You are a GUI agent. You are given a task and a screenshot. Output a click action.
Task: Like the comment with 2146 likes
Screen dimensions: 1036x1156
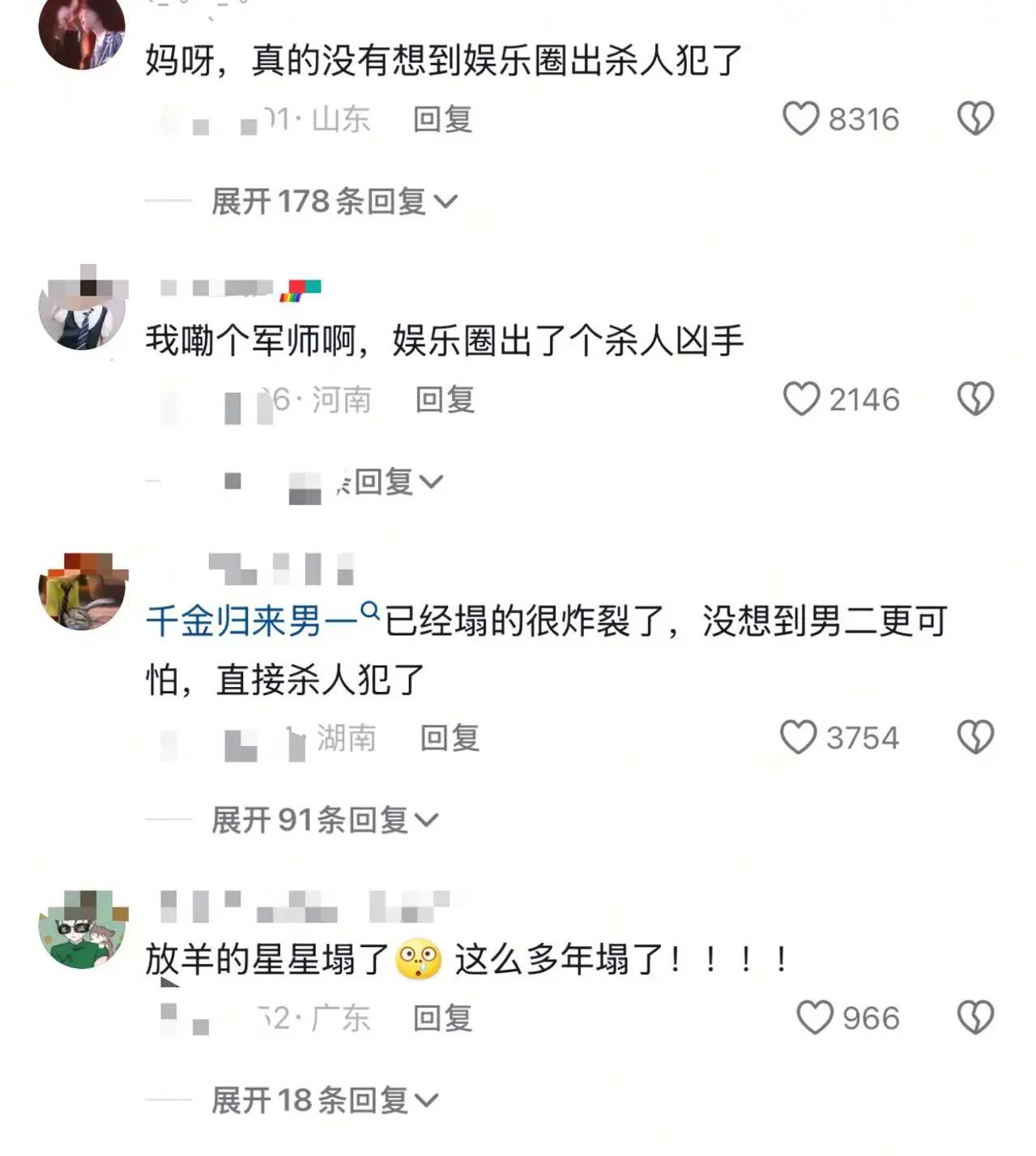(x=801, y=399)
